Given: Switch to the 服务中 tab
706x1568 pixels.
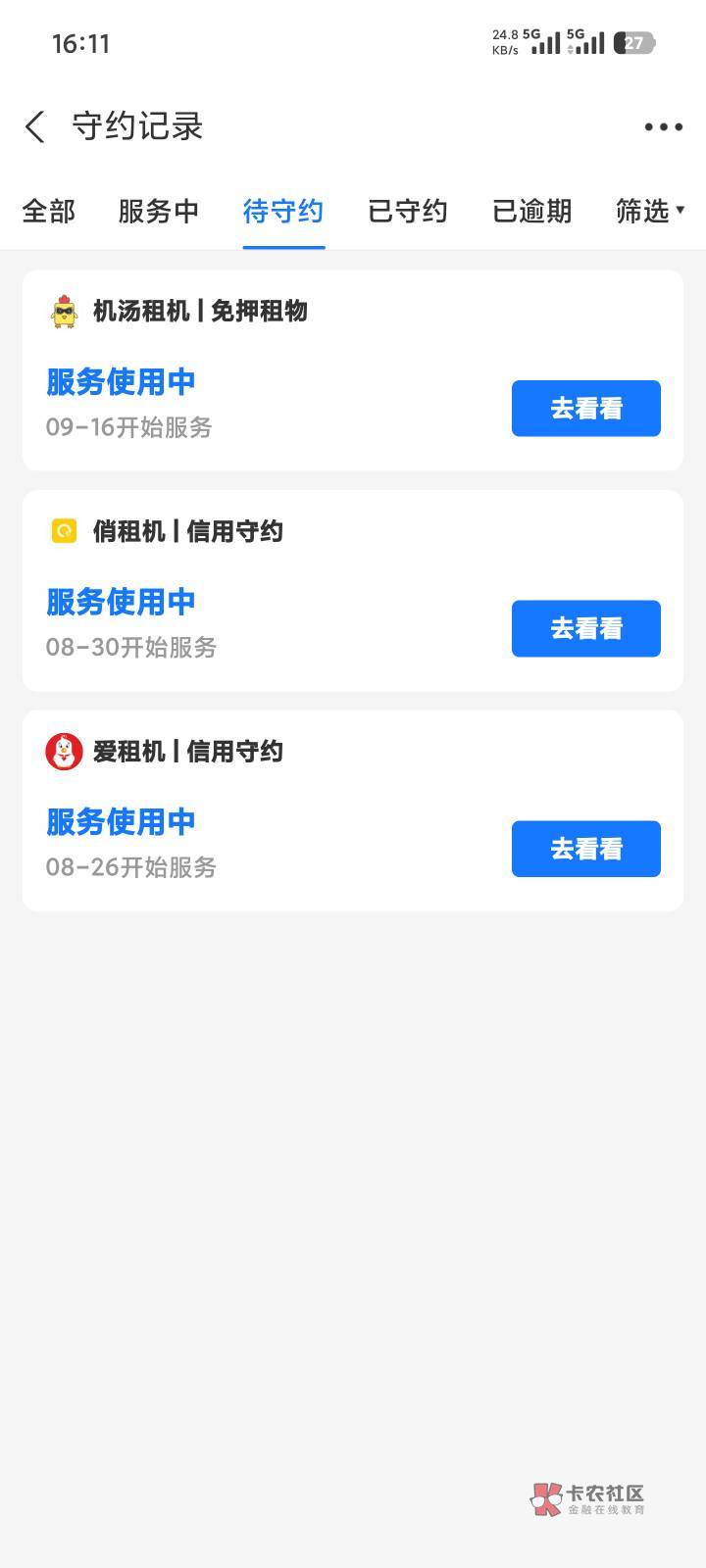Looking at the screenshot, I should coord(158,211).
